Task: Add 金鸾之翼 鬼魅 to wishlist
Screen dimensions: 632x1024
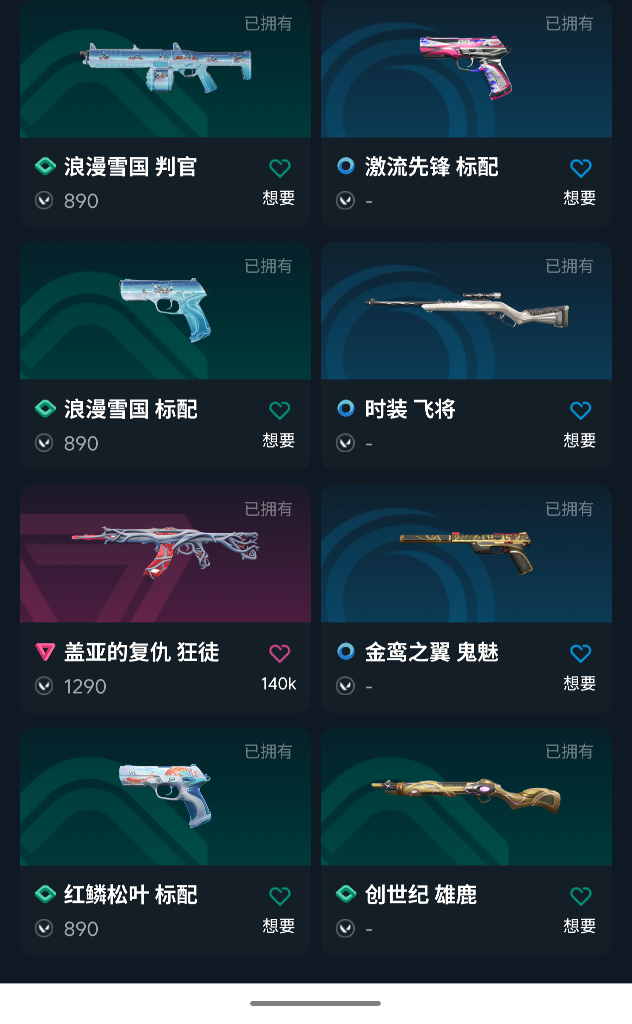Action: (580, 653)
